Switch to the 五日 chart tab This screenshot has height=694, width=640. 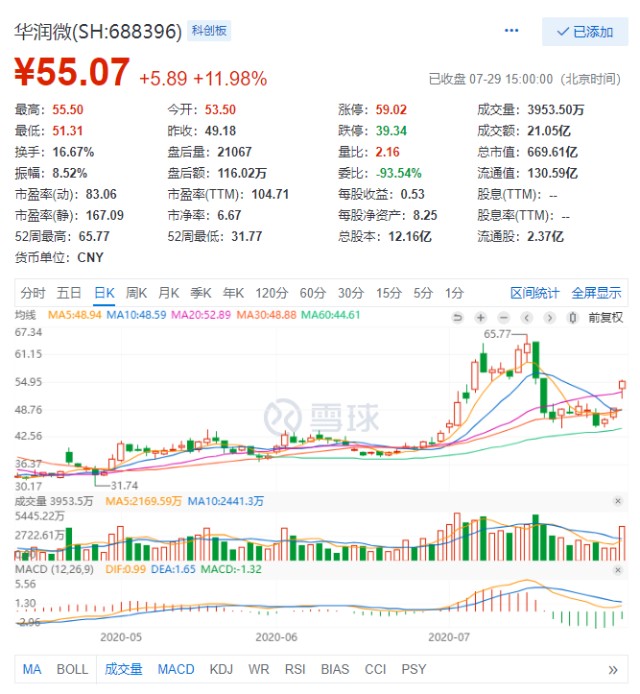click(69, 293)
